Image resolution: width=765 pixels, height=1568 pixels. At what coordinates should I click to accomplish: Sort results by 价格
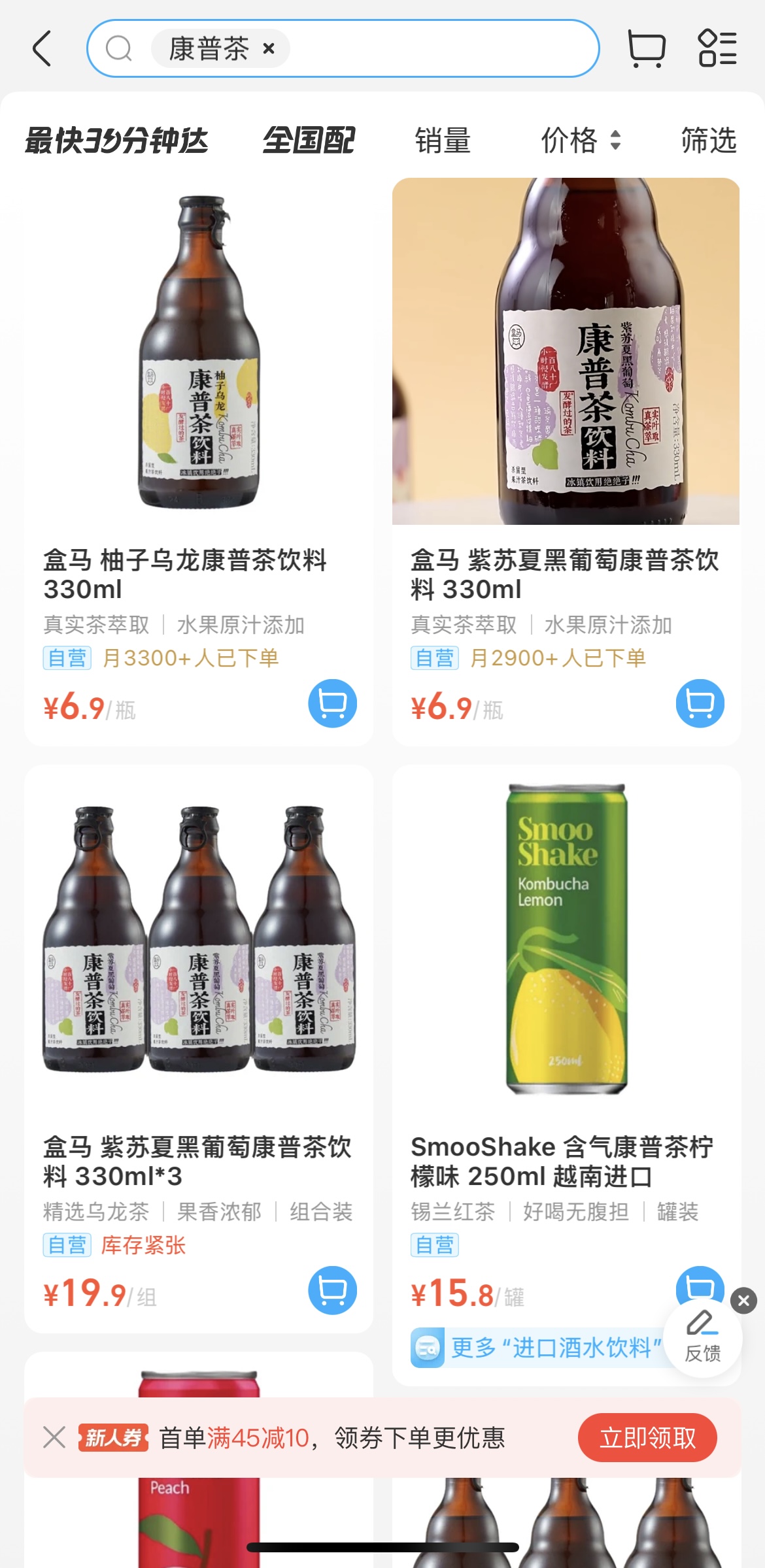point(580,141)
